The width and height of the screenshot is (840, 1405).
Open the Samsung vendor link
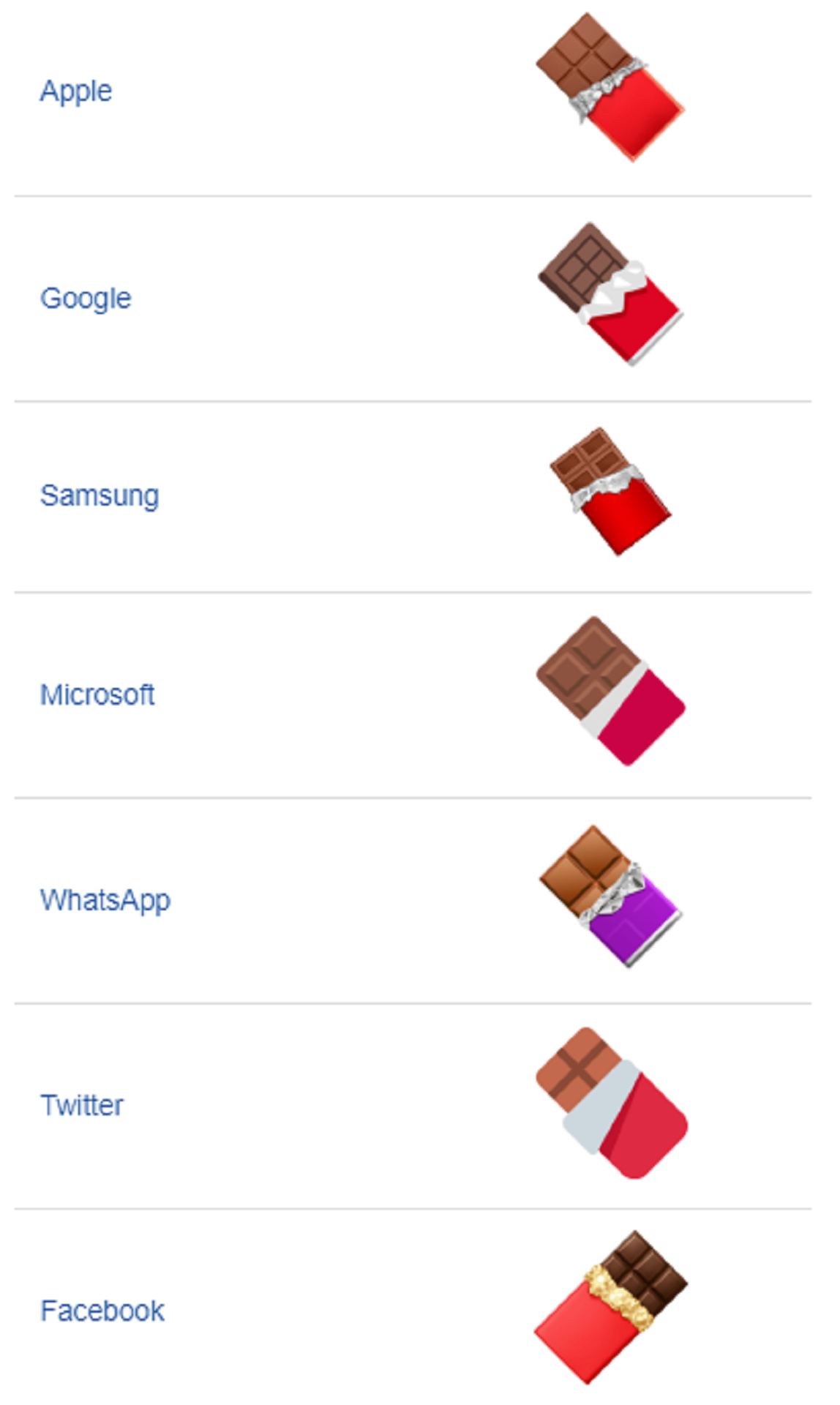tap(100, 495)
